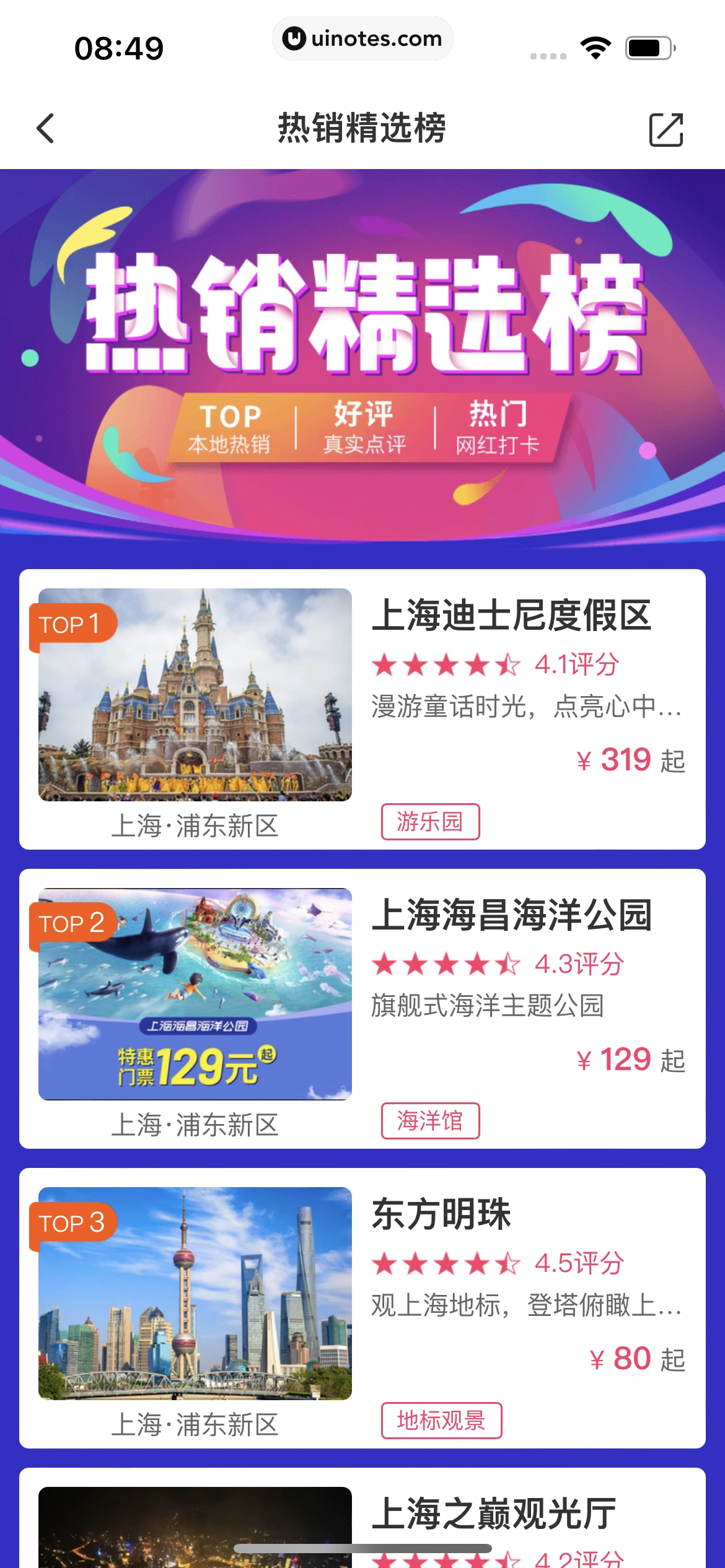Share this hot-sale ranking page
The height and width of the screenshot is (1568, 725).
point(666,129)
